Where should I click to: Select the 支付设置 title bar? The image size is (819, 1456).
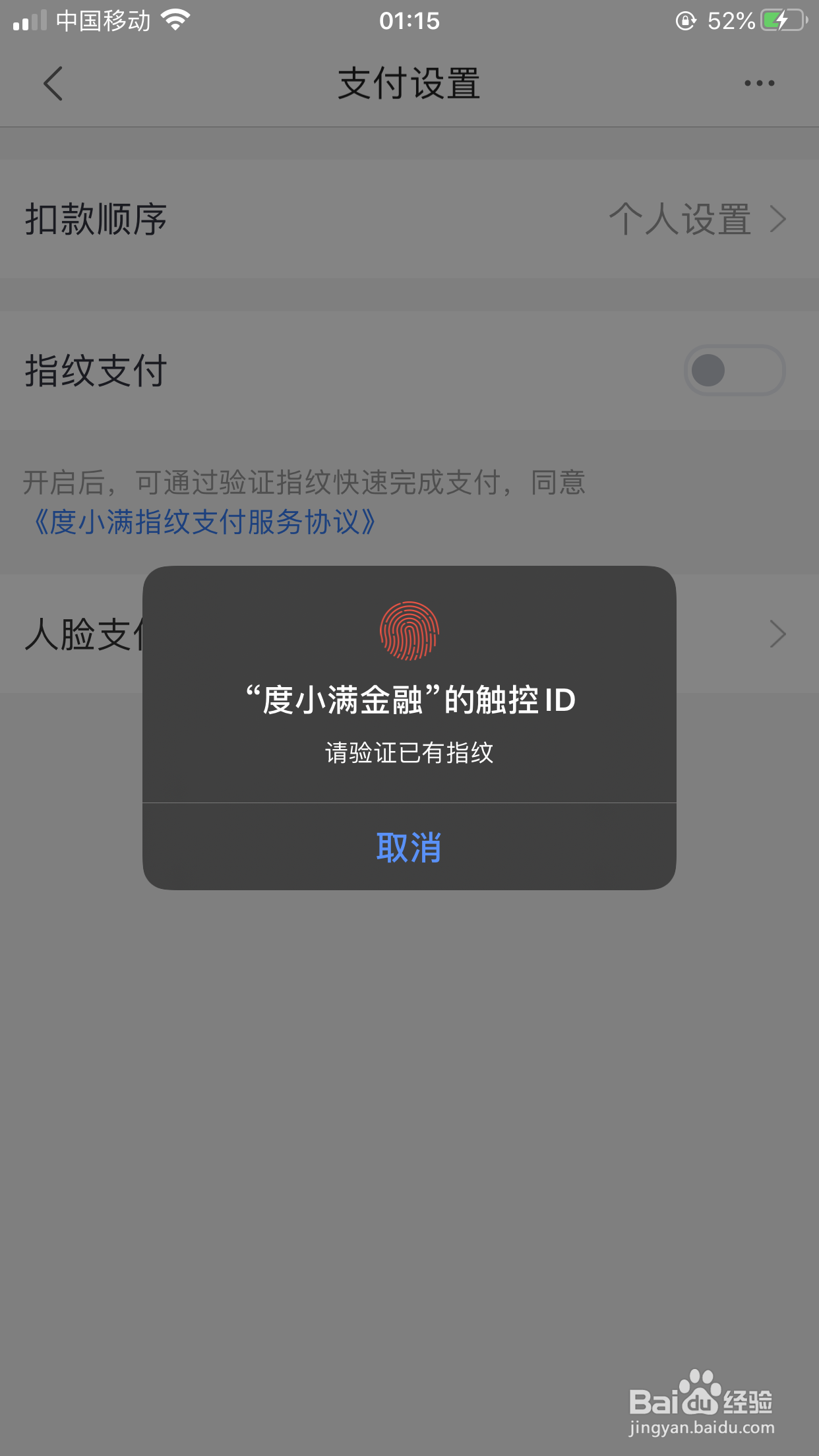[409, 83]
